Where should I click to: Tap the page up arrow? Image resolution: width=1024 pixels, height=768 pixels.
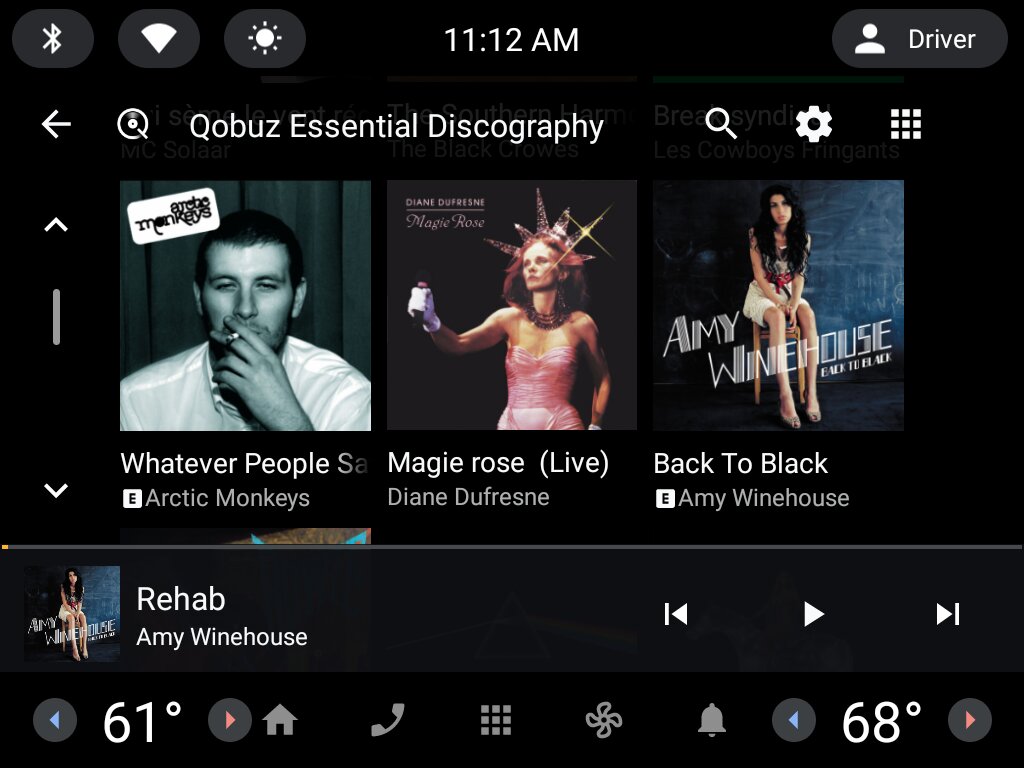tap(56, 225)
